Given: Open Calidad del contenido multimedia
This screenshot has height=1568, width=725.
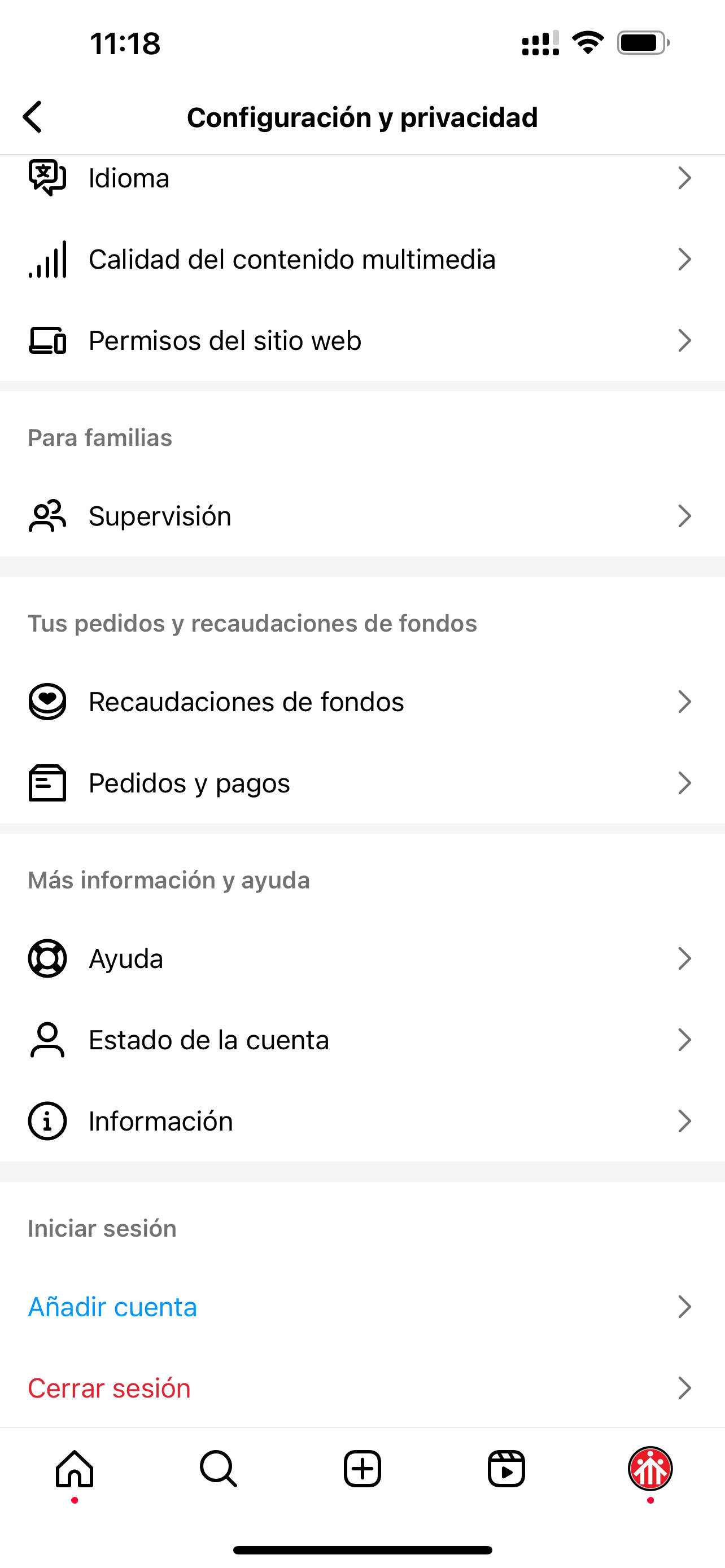Looking at the screenshot, I should [x=362, y=259].
